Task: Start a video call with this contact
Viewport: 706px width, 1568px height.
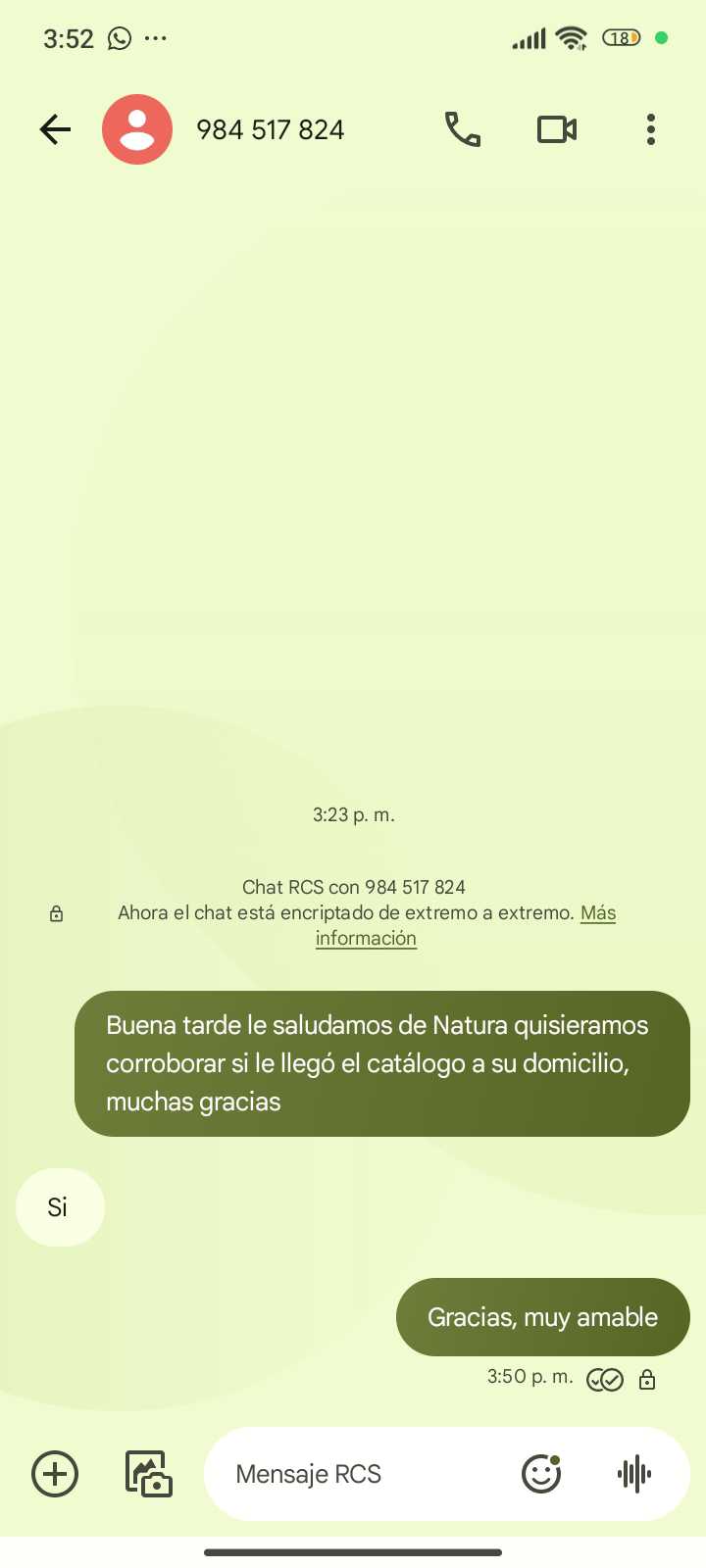Action: pyautogui.click(x=557, y=129)
